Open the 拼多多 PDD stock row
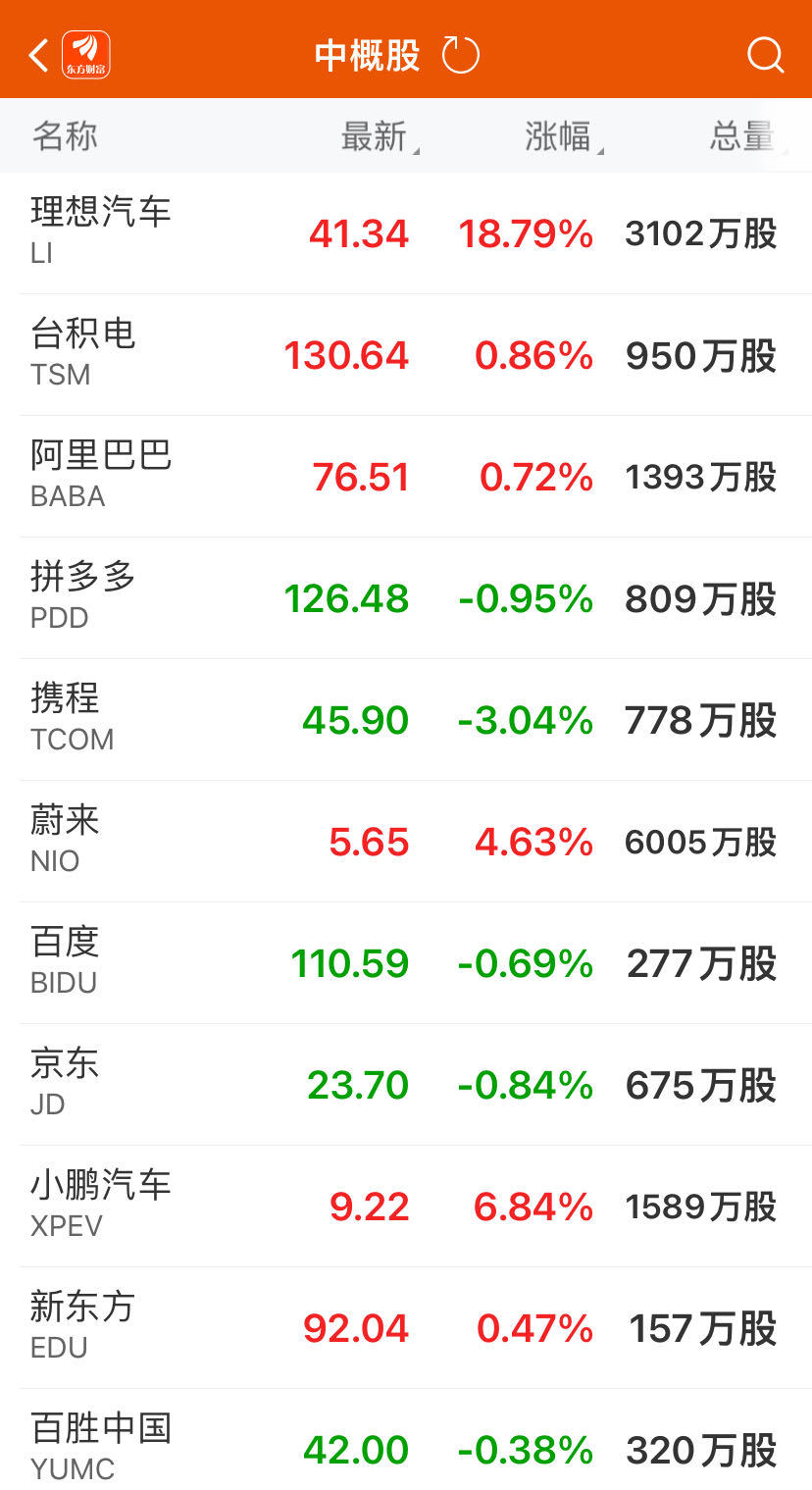 click(x=406, y=598)
